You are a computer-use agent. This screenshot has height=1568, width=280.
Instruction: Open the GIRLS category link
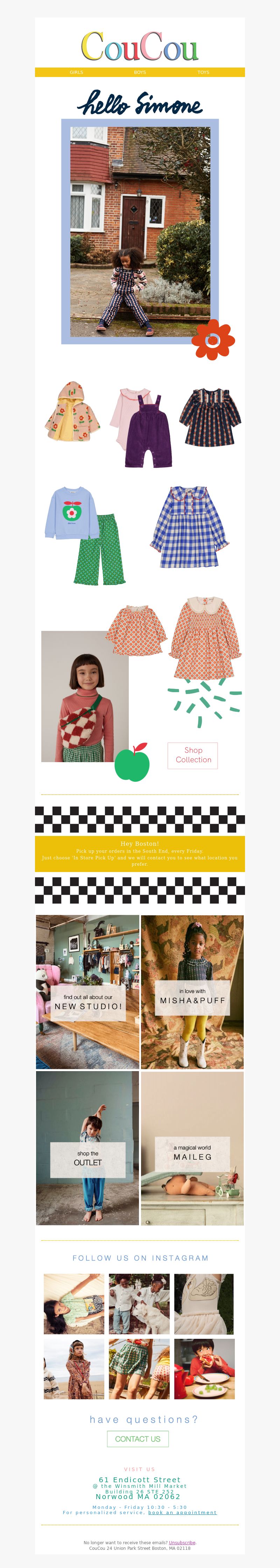point(76,72)
